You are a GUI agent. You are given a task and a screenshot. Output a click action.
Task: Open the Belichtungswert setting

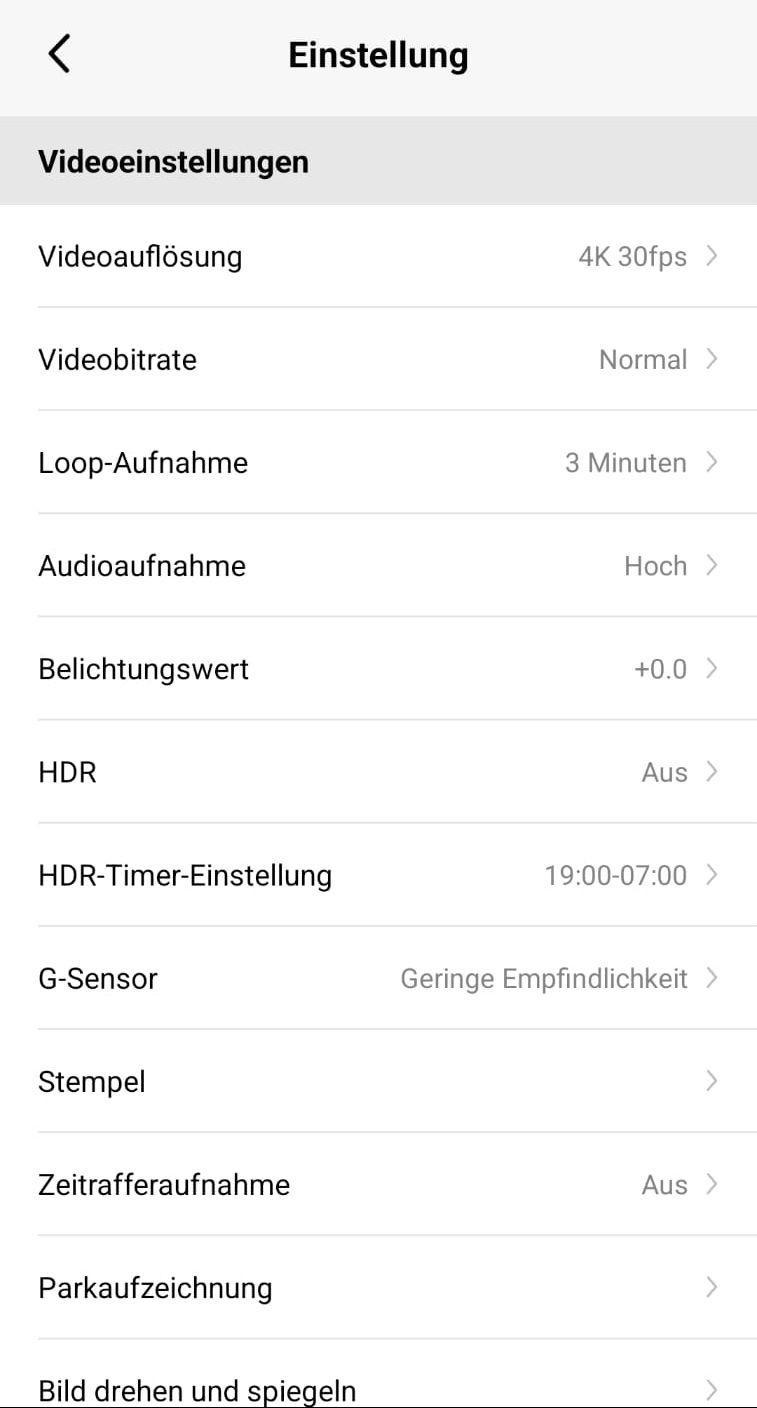click(x=378, y=668)
